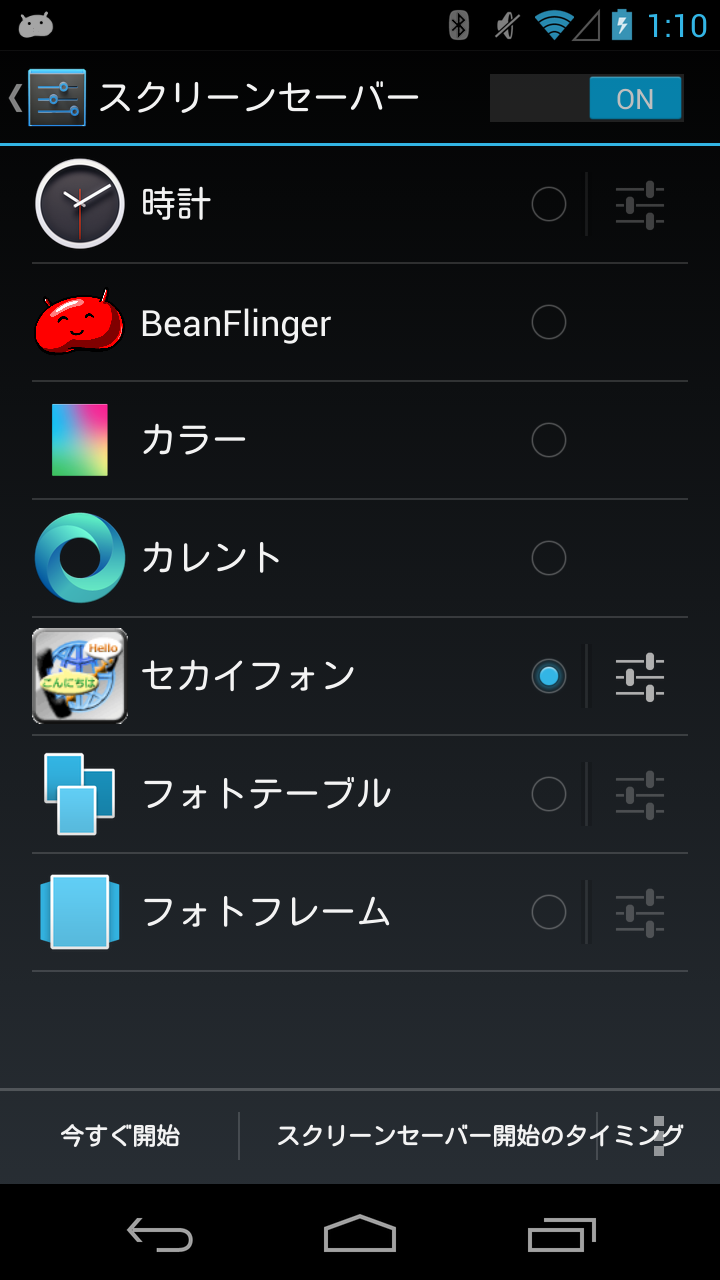Choose BeanFlinger as the screensaver
Screen dimensions: 720x1280
click(548, 322)
